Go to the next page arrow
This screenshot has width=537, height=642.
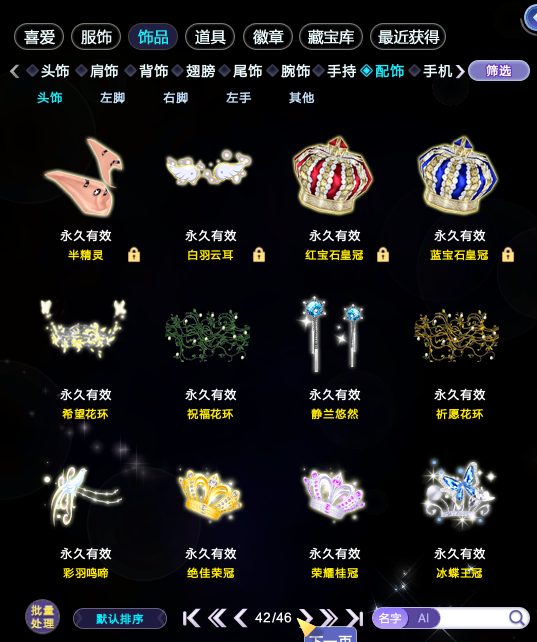pos(305,617)
